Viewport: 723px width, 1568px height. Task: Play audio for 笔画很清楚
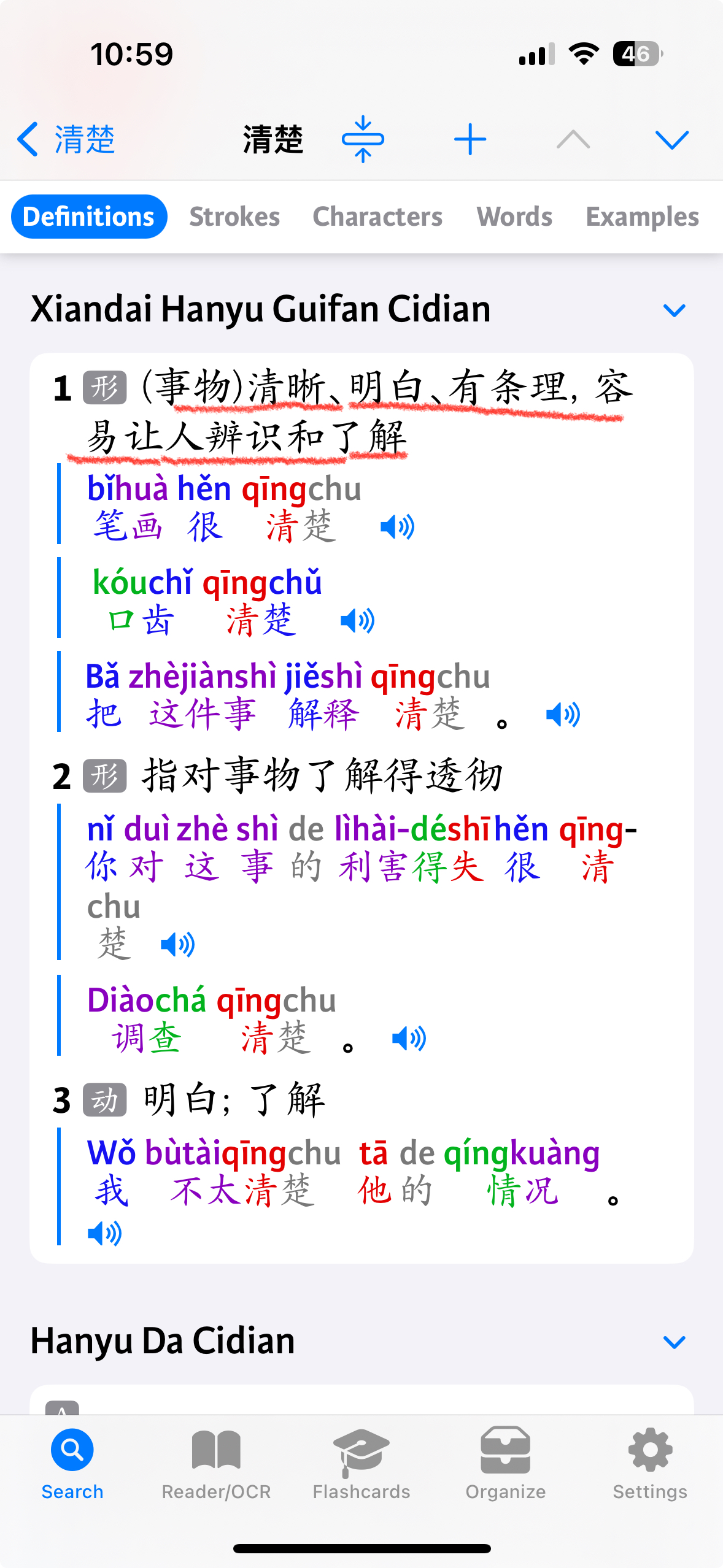point(397,527)
